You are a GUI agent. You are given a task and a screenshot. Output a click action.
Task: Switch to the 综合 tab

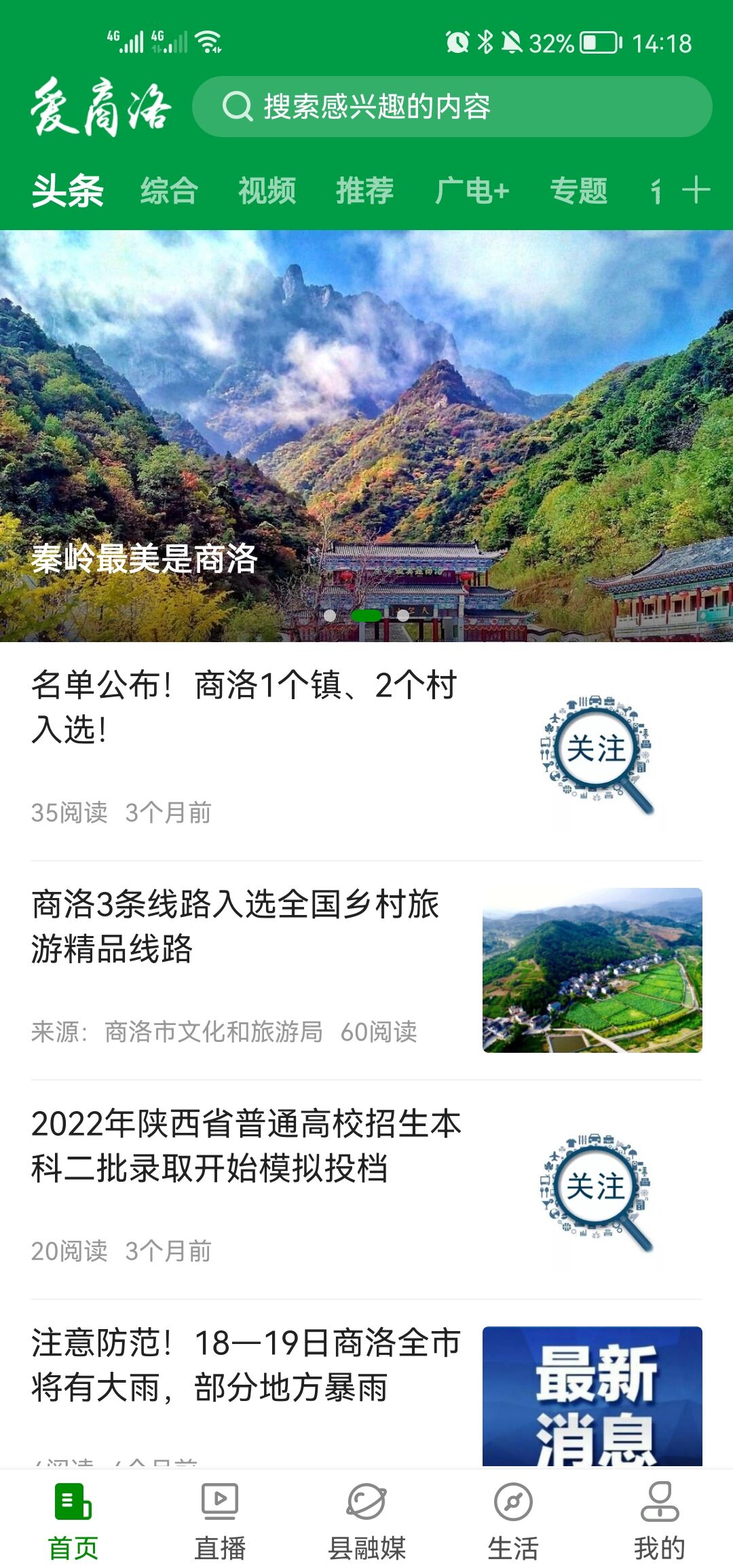[169, 190]
